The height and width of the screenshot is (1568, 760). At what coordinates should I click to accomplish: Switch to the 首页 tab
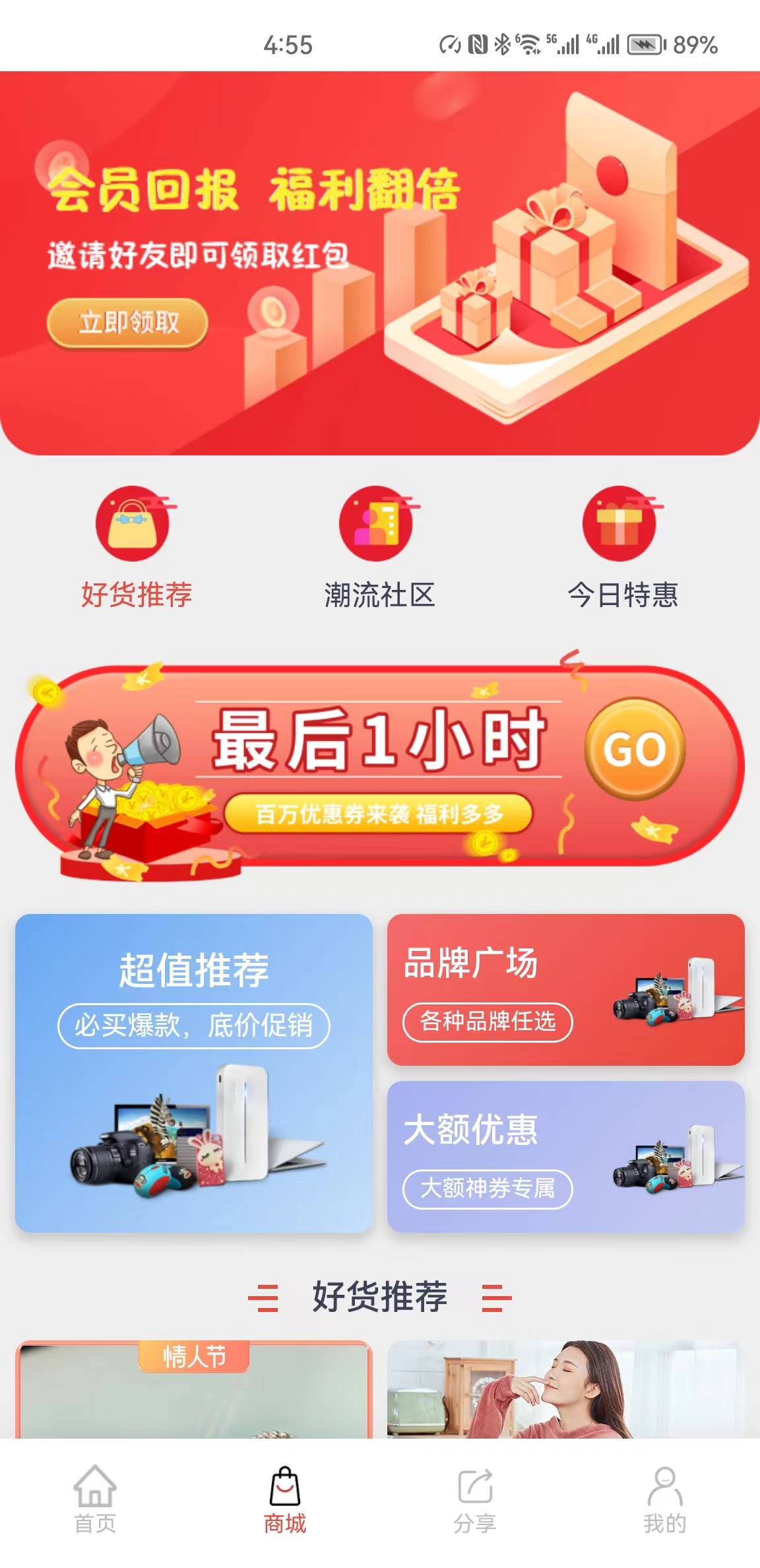point(95,1499)
